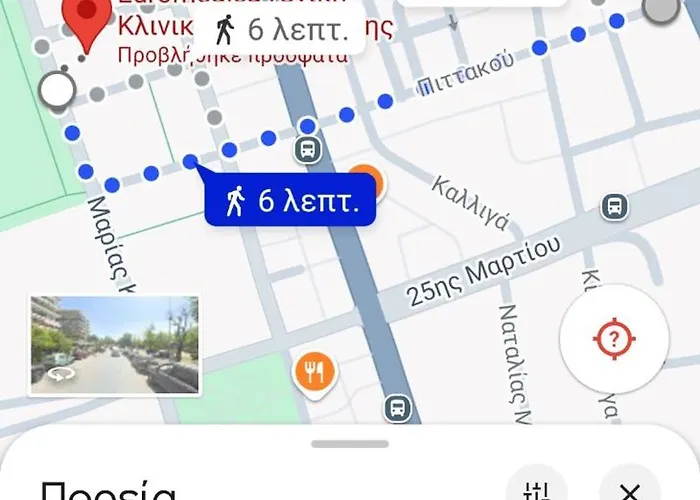
Task: Open the orange restaurant marker
Action: click(315, 373)
